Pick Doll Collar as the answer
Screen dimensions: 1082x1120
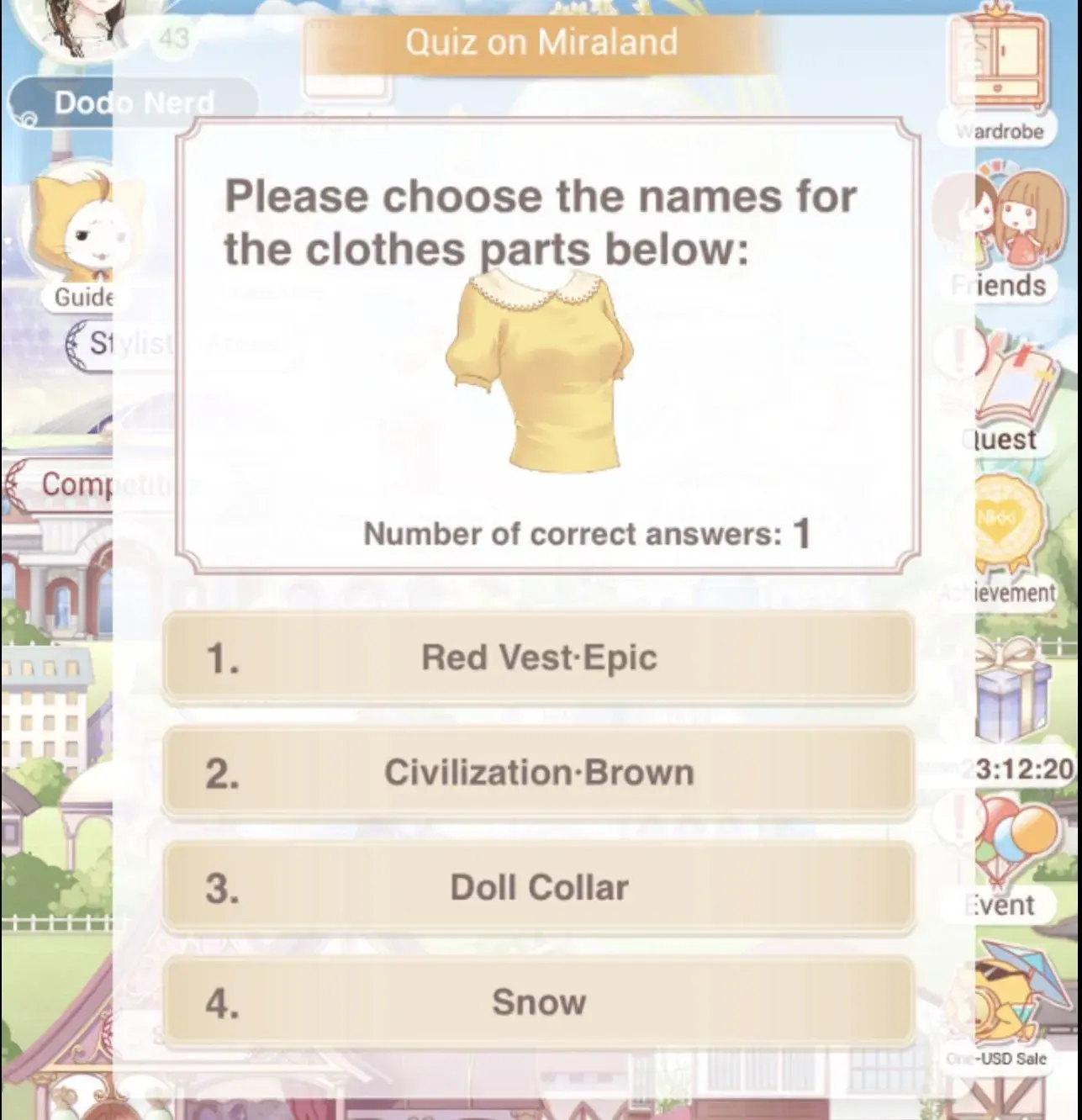(538, 888)
